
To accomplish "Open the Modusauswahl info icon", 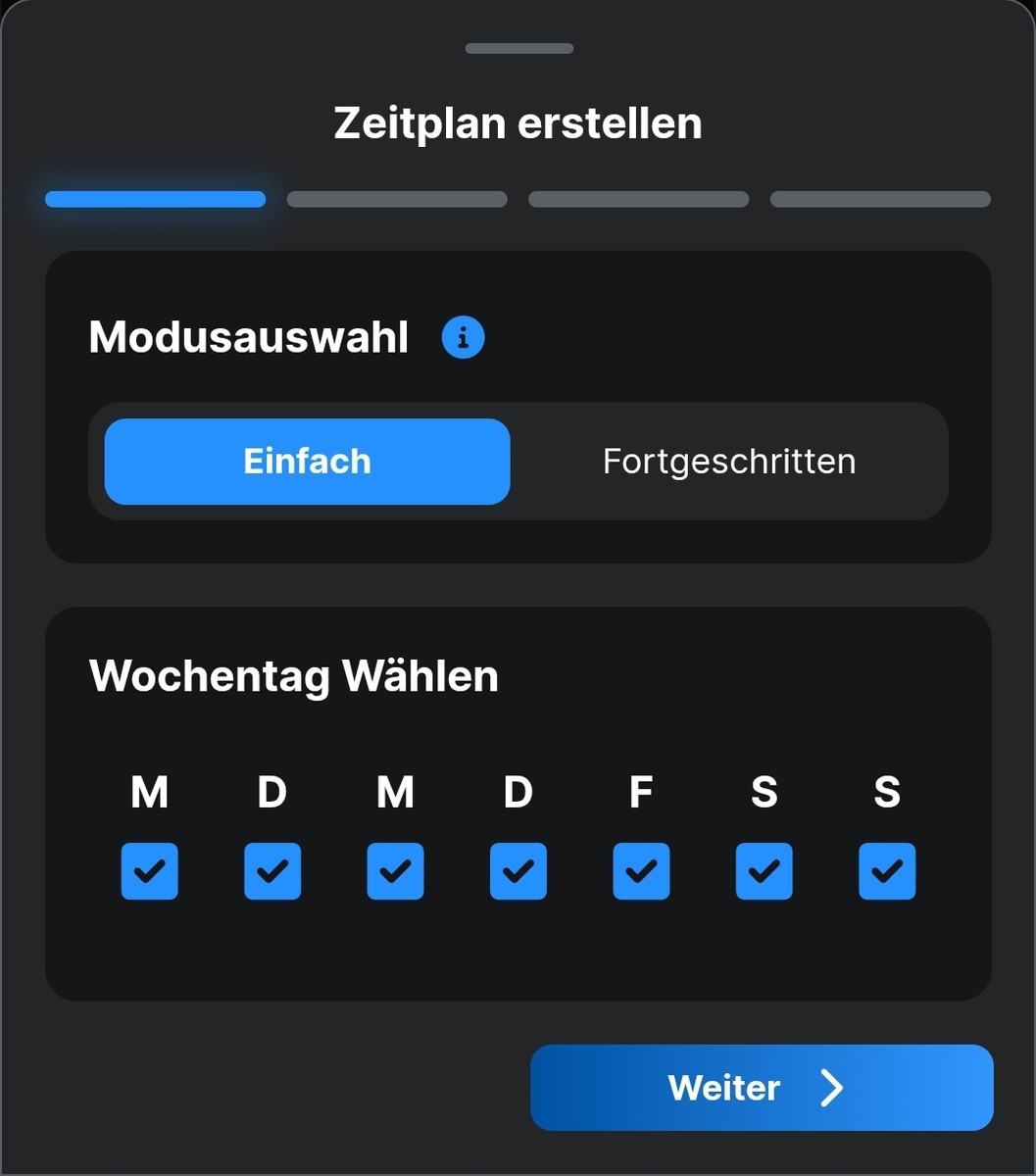I will tap(463, 338).
